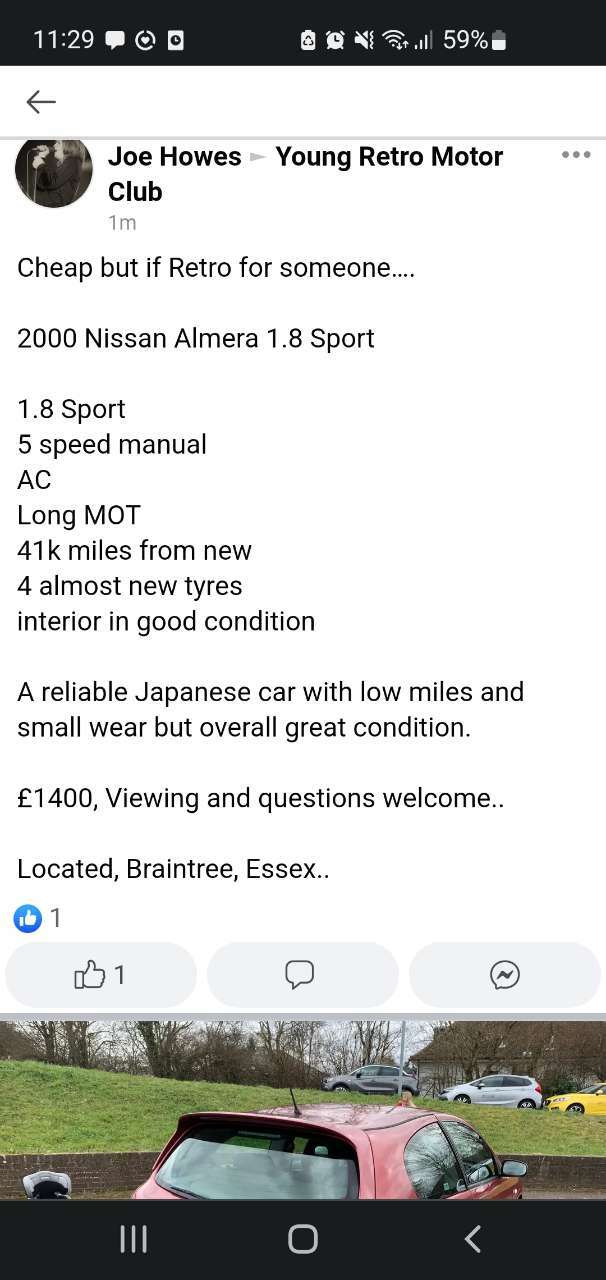This screenshot has height=1280, width=606.
Task: Tap the system back button
Action: click(x=472, y=1240)
